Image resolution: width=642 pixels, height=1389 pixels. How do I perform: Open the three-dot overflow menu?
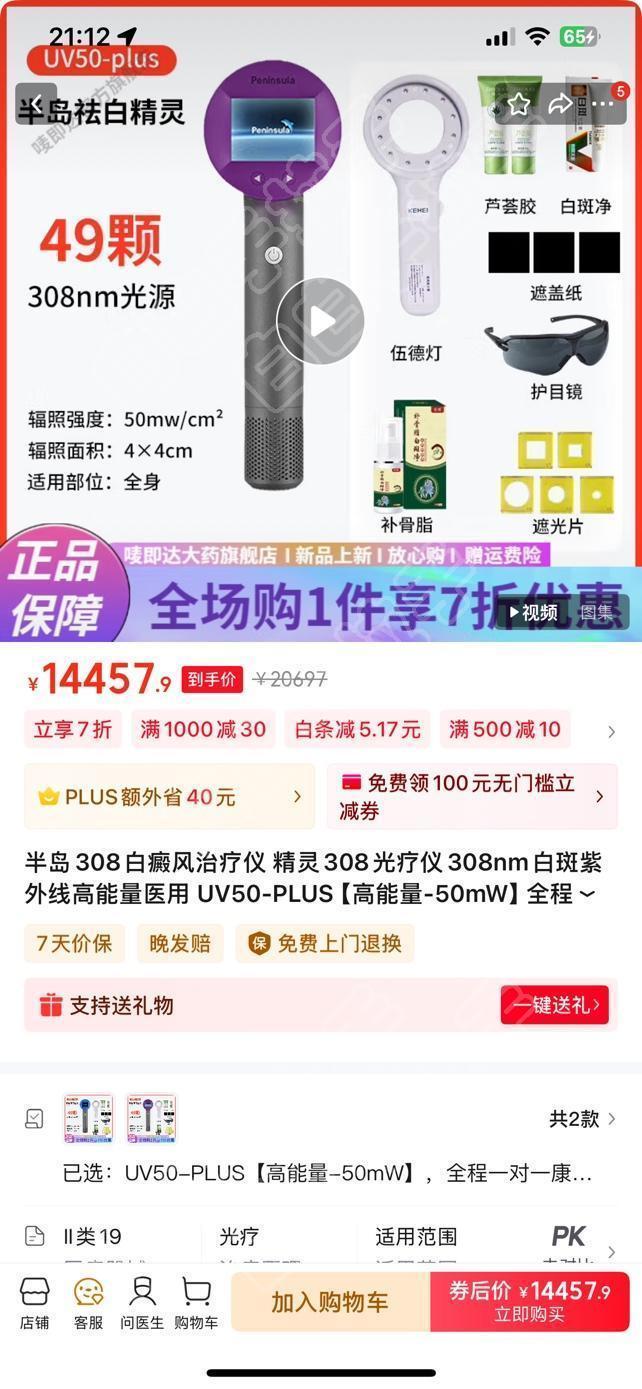pyautogui.click(x=603, y=104)
